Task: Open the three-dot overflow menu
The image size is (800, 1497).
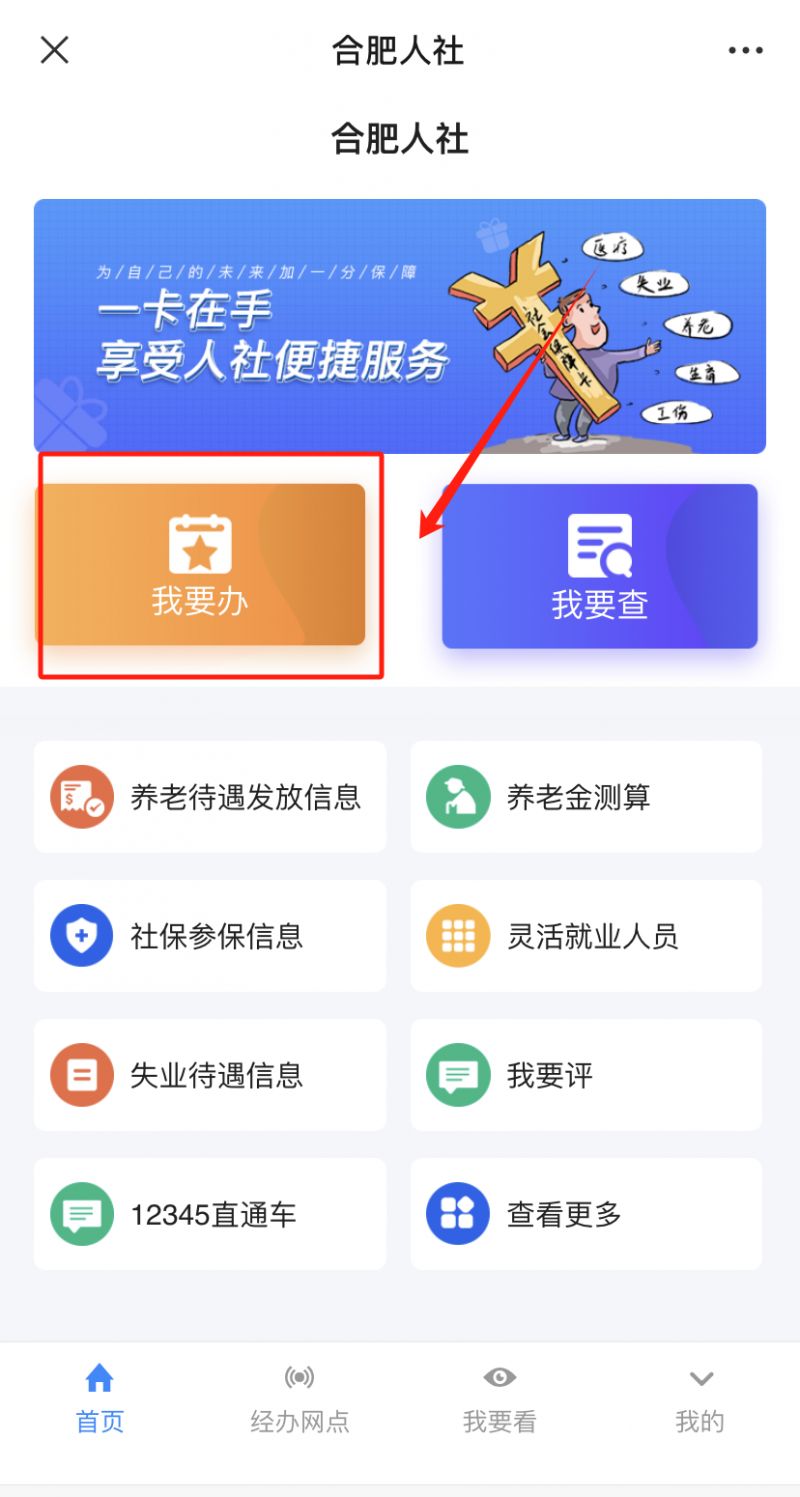Action: point(745,50)
